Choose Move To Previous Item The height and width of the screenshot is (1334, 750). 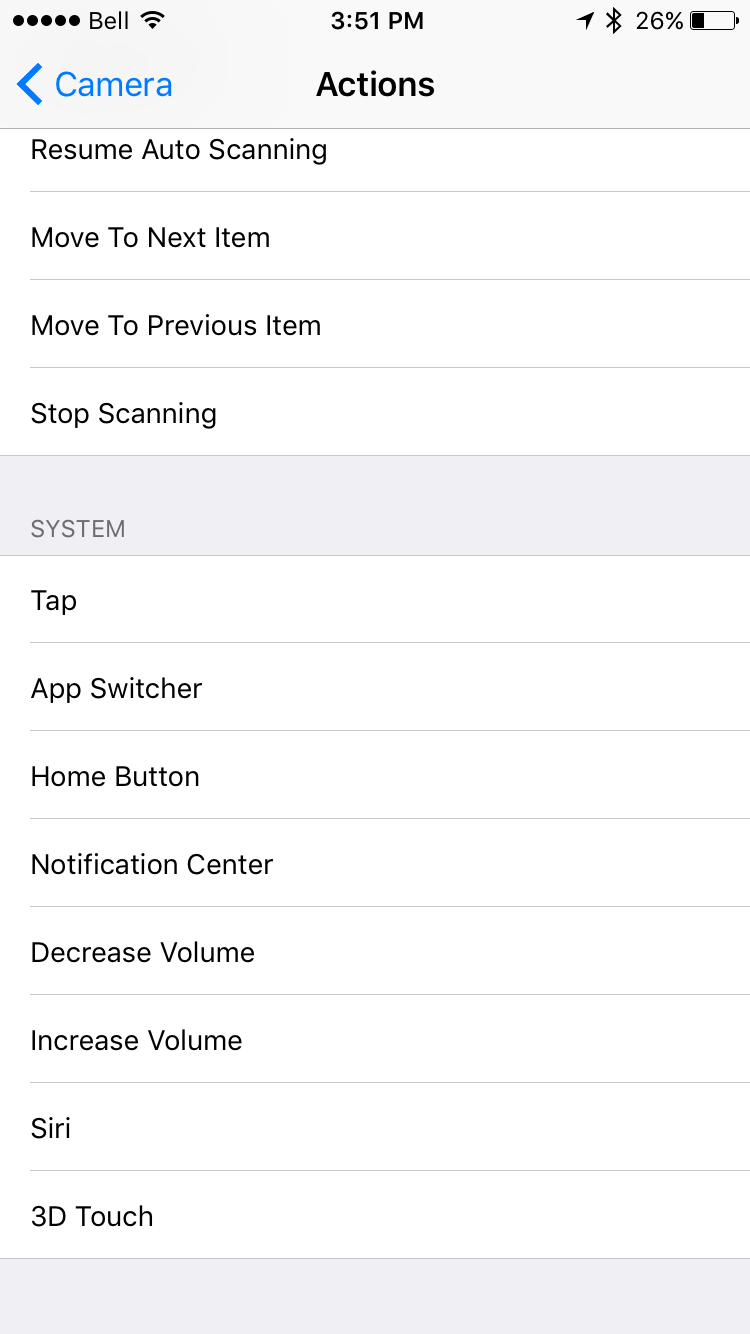point(375,324)
